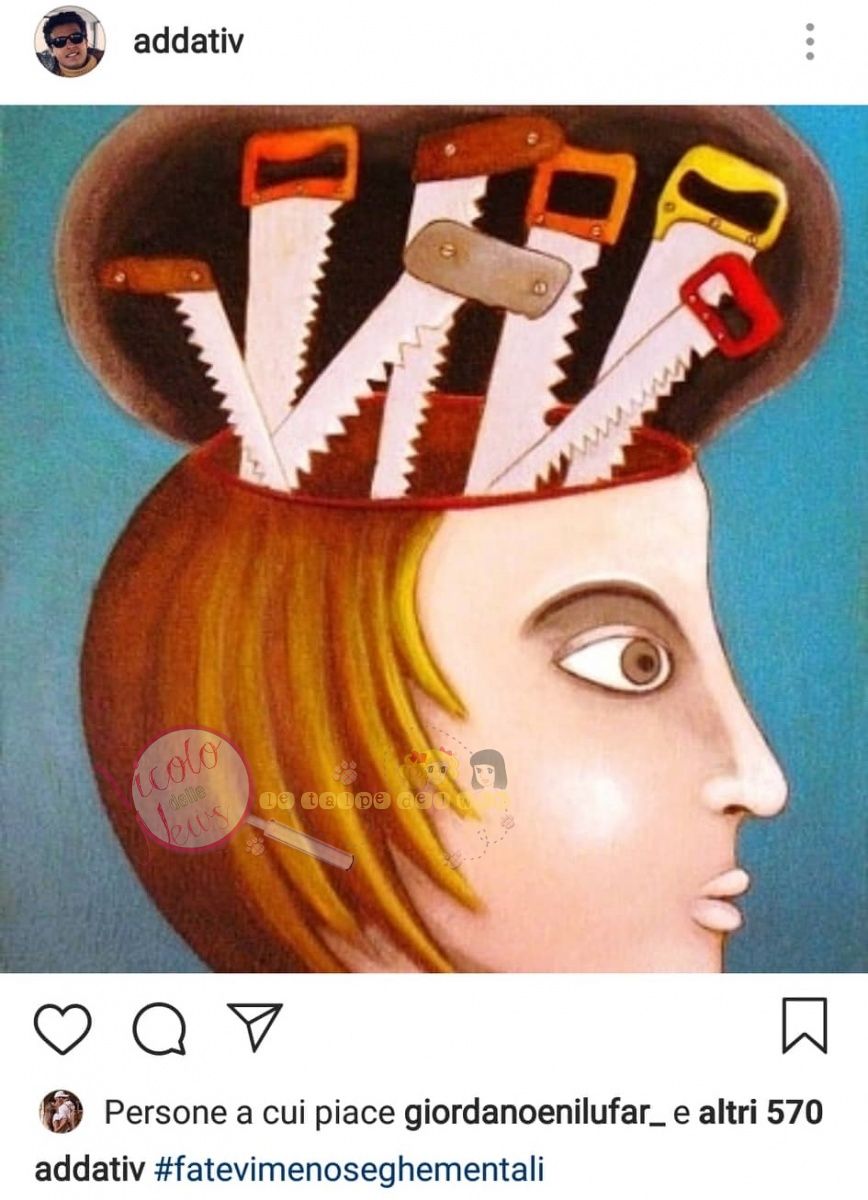868x1200 pixels.
Task: Open the post's three-dot overflow menu
Action: [x=809, y=42]
